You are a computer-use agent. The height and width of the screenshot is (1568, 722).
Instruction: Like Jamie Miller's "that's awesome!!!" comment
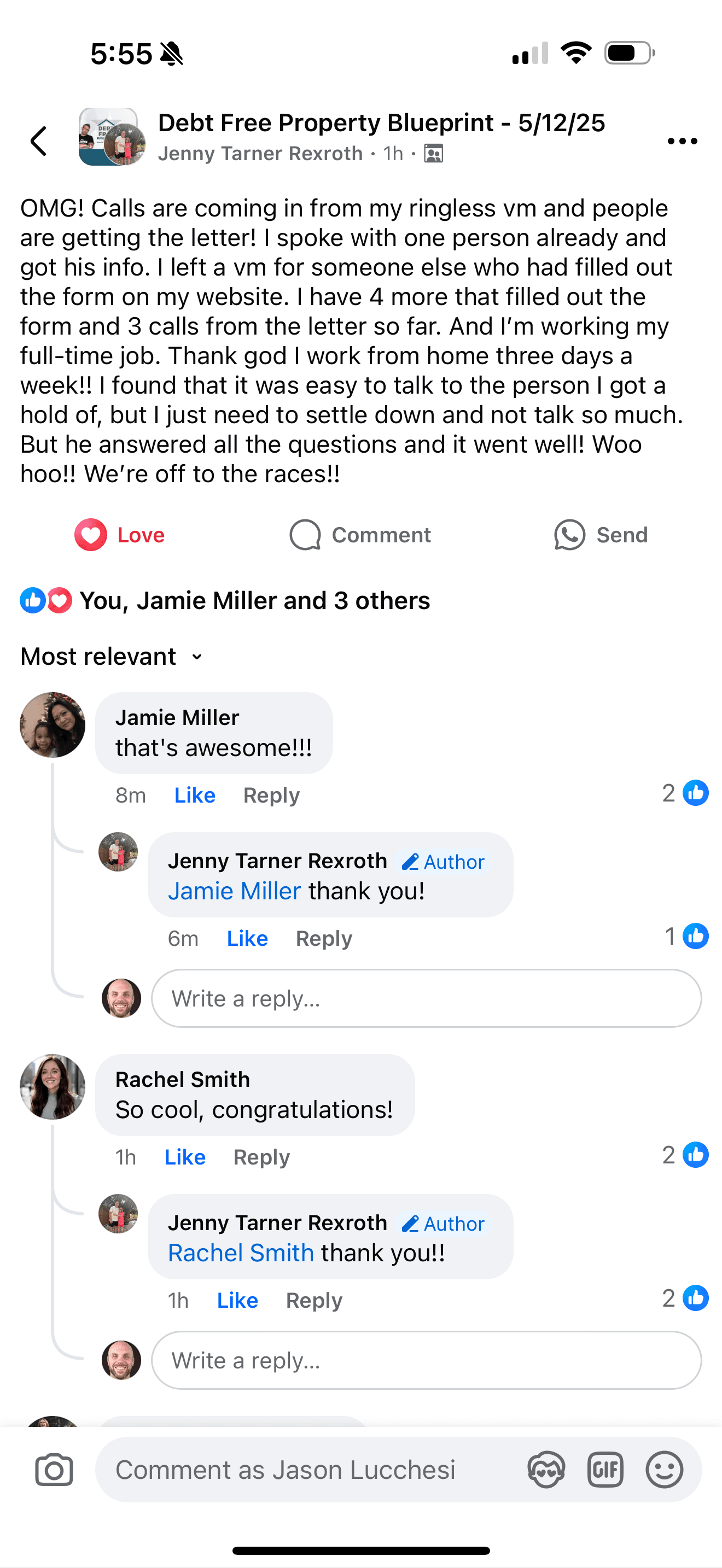195,795
